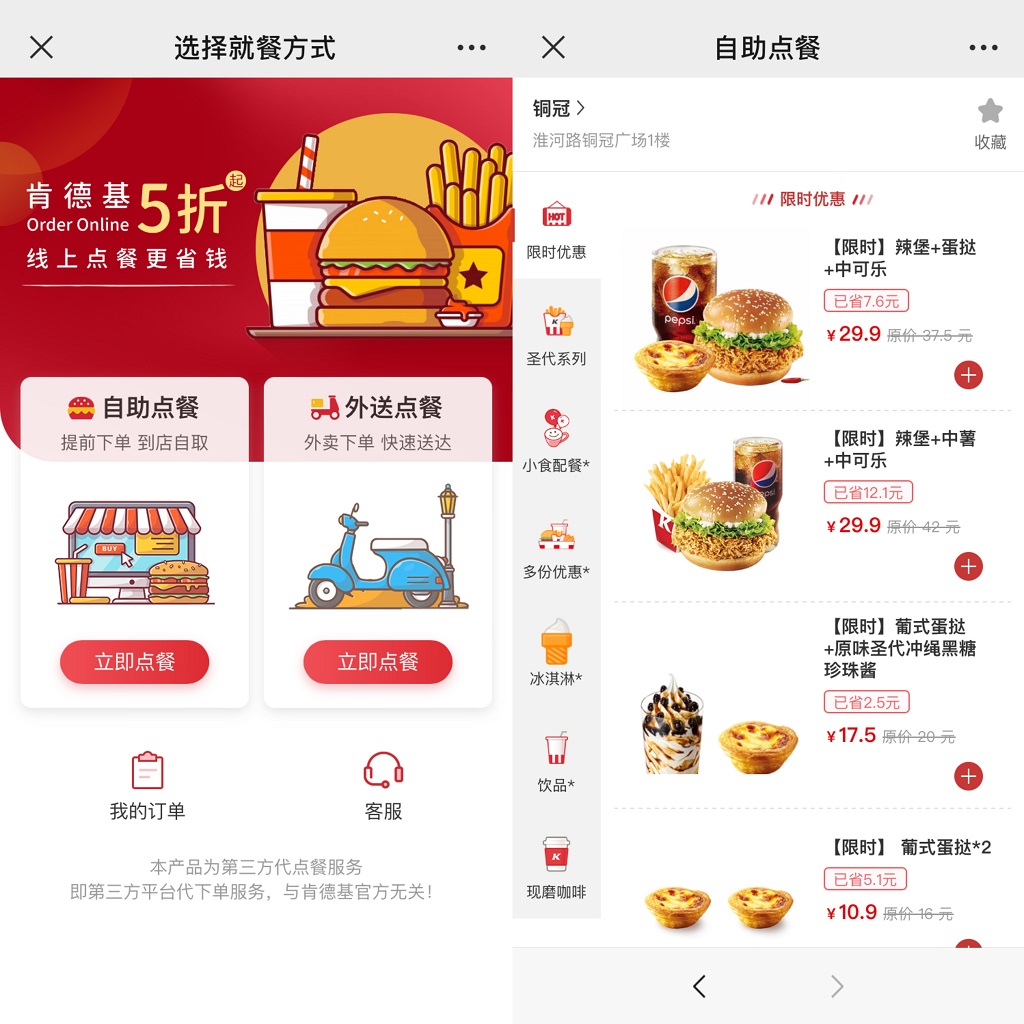Add 辣堡+蛋挞+中可乐 to the cart
The width and height of the screenshot is (1024, 1024).
click(x=968, y=375)
